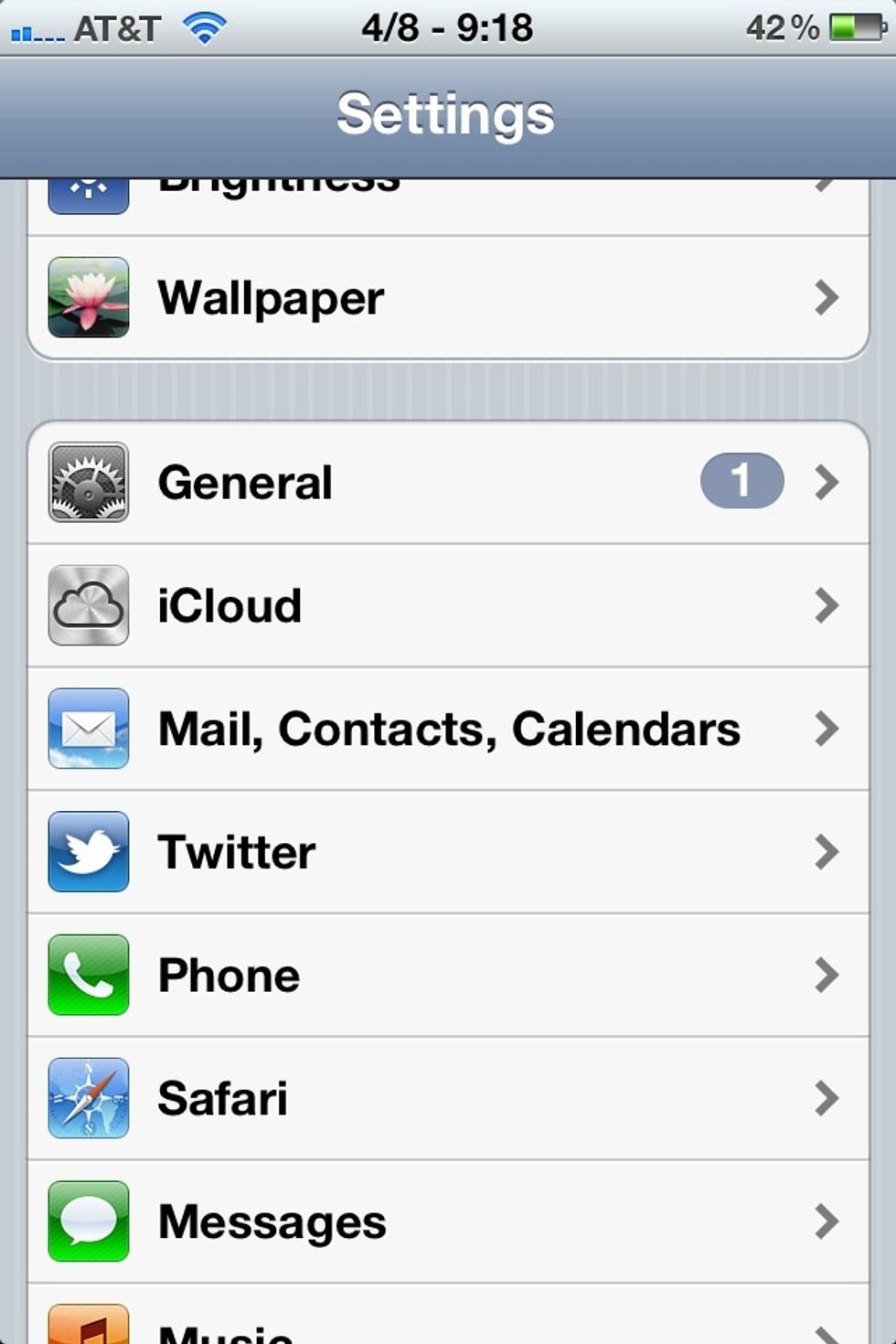Tap the green Phone handset icon
This screenshot has width=896, height=1344.
coord(88,975)
